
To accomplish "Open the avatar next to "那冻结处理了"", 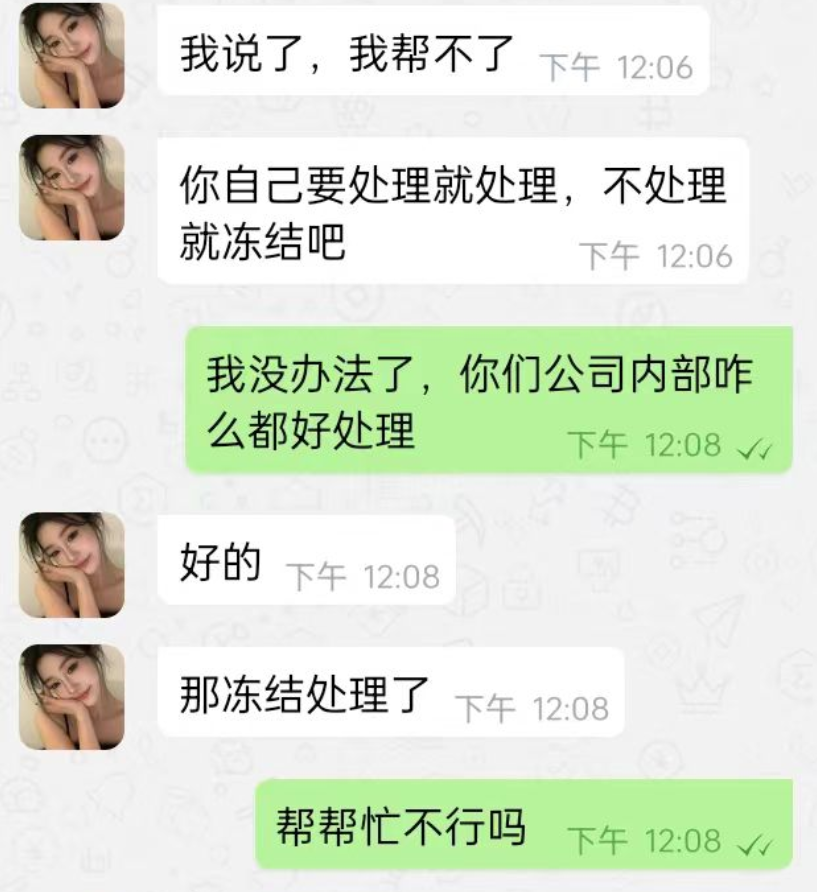I will click(x=72, y=696).
